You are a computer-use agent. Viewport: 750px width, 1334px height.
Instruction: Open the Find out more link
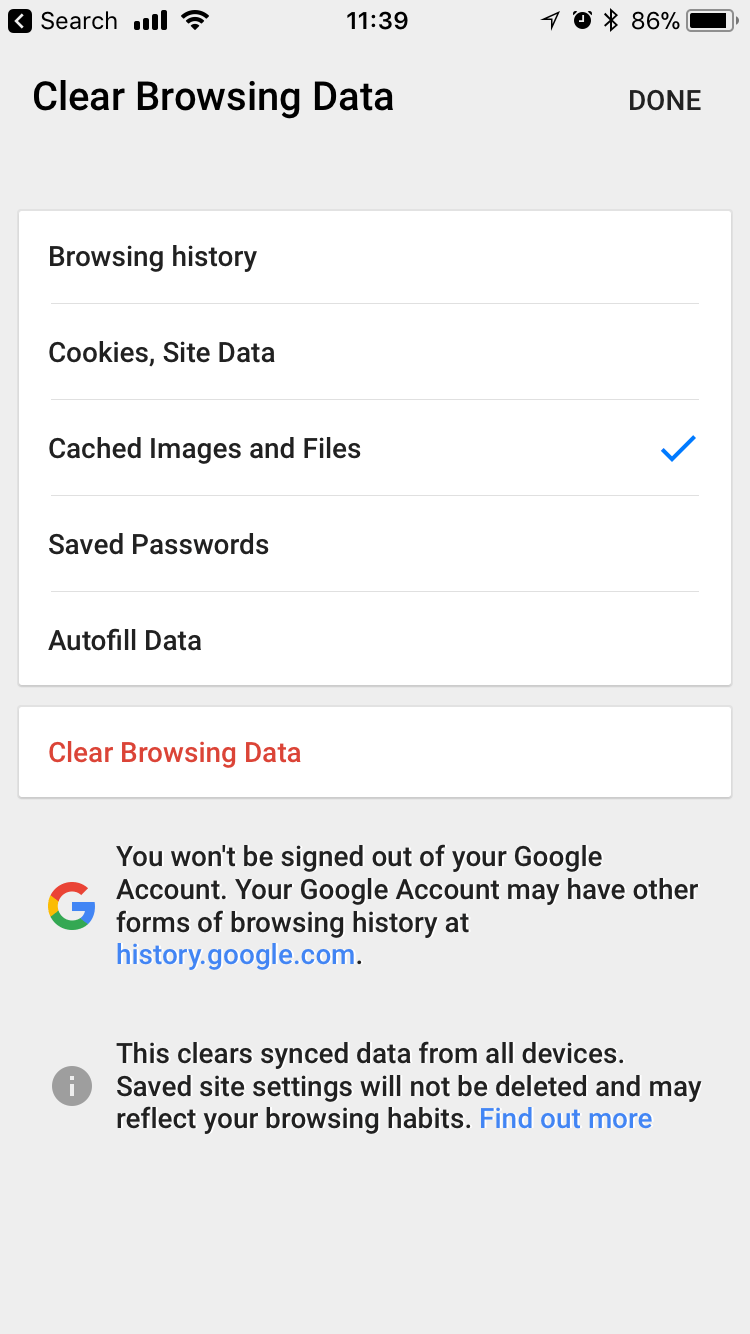click(566, 1118)
